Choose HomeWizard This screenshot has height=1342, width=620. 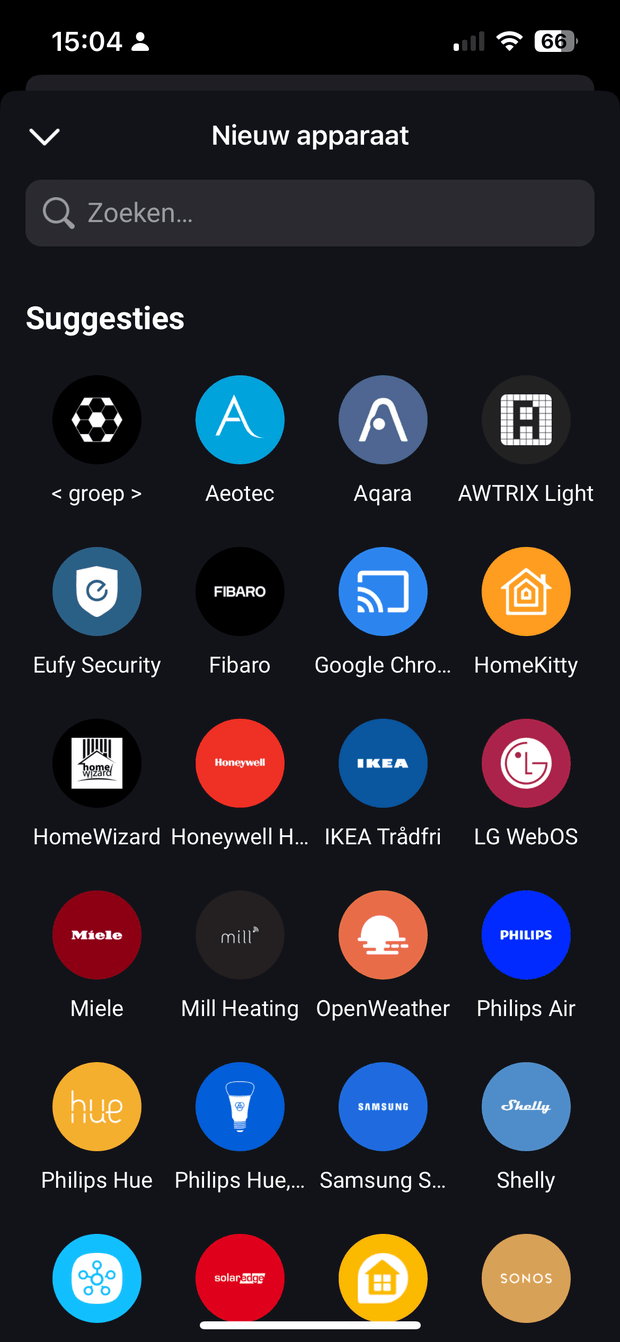(97, 764)
